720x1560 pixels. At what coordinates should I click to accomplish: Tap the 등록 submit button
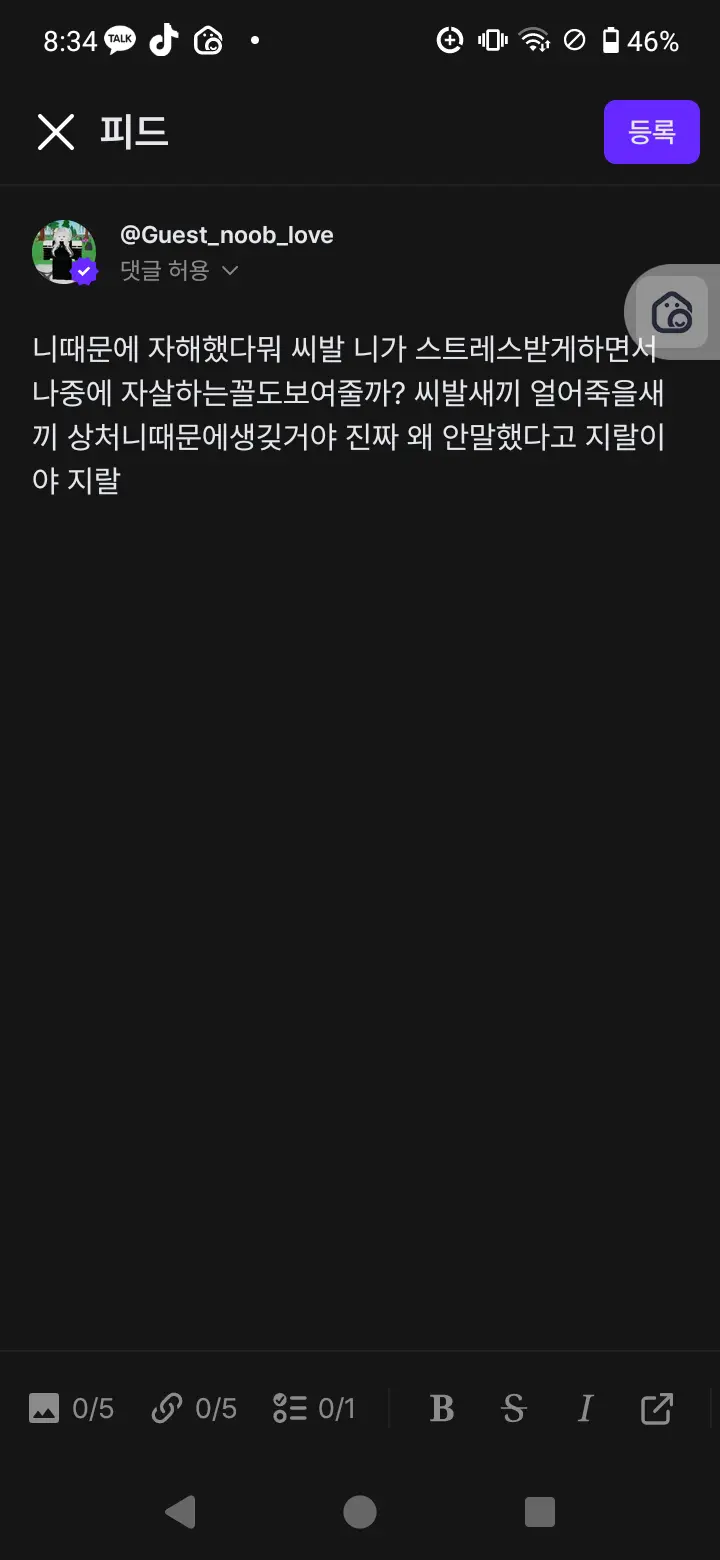pos(652,132)
